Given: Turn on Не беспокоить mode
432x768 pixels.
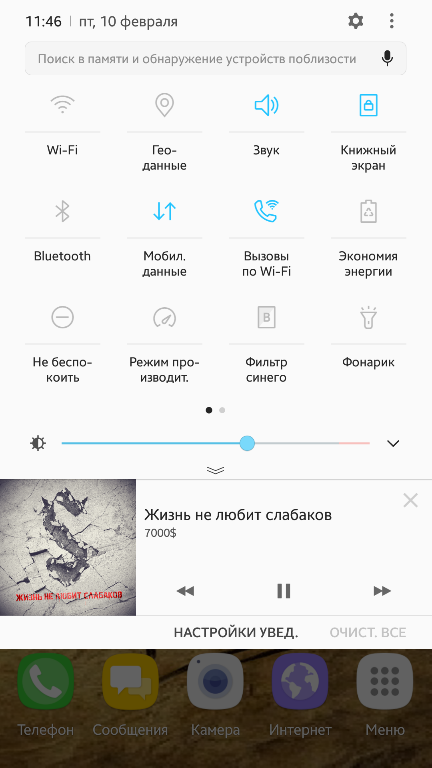Looking at the screenshot, I should 62,317.
